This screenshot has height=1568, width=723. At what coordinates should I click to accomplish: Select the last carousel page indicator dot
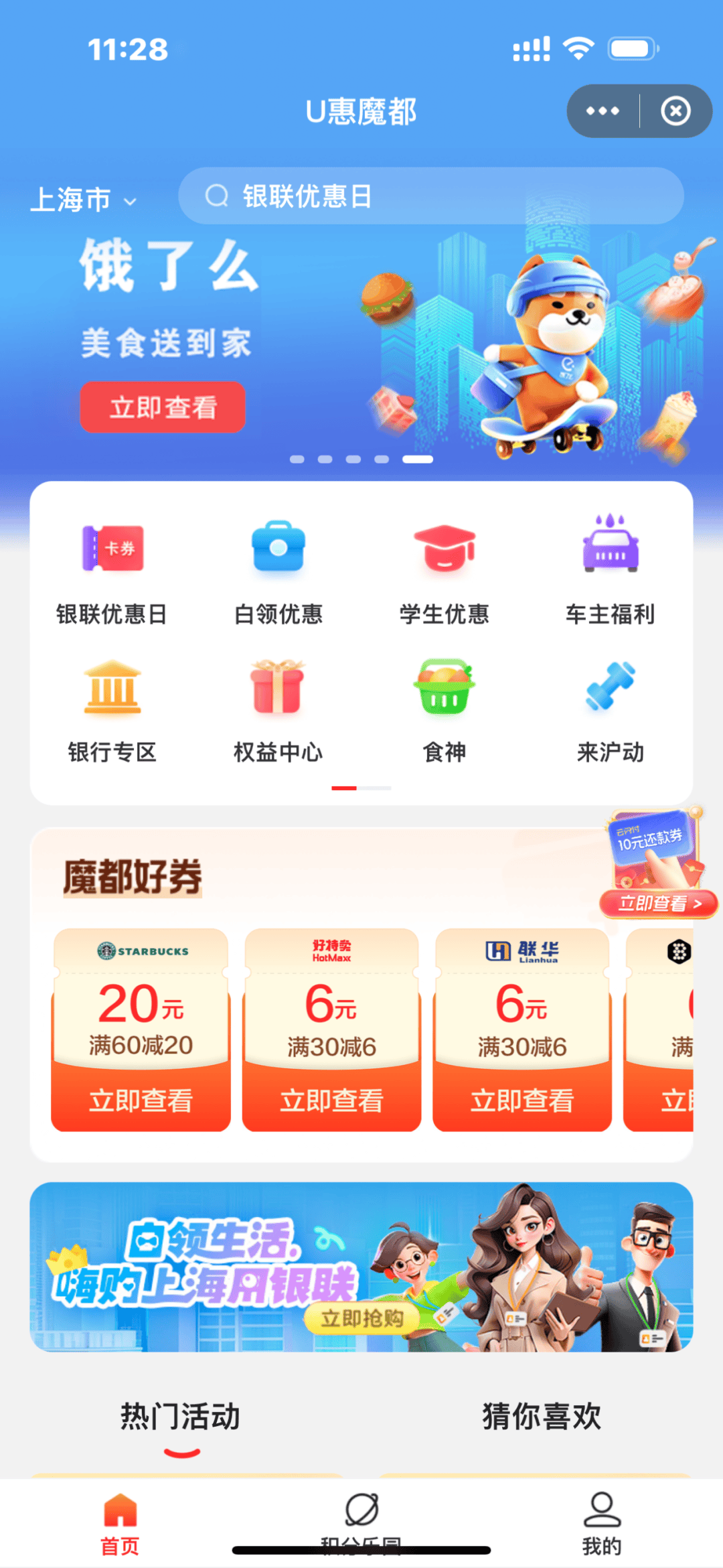pyautogui.click(x=418, y=459)
